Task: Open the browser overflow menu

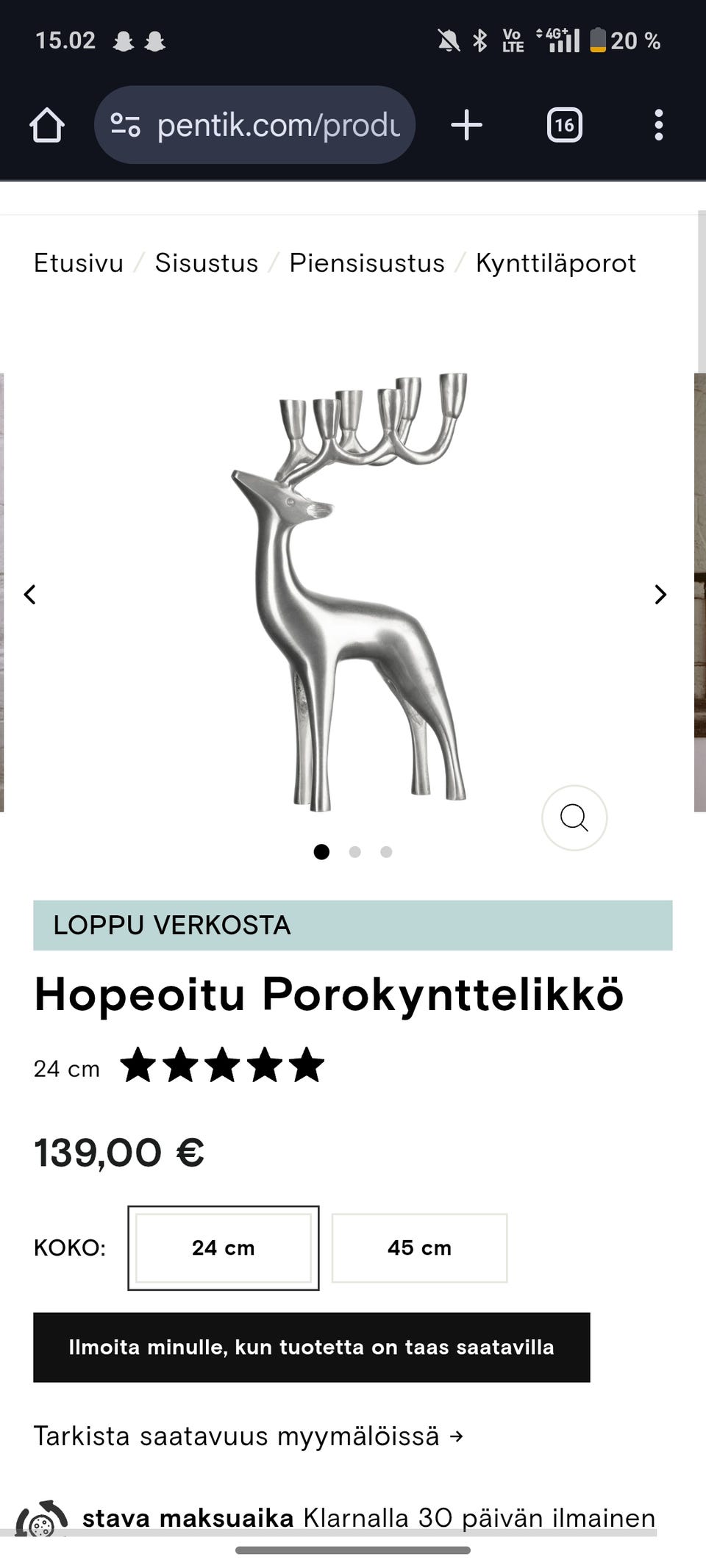Action: 658,125
